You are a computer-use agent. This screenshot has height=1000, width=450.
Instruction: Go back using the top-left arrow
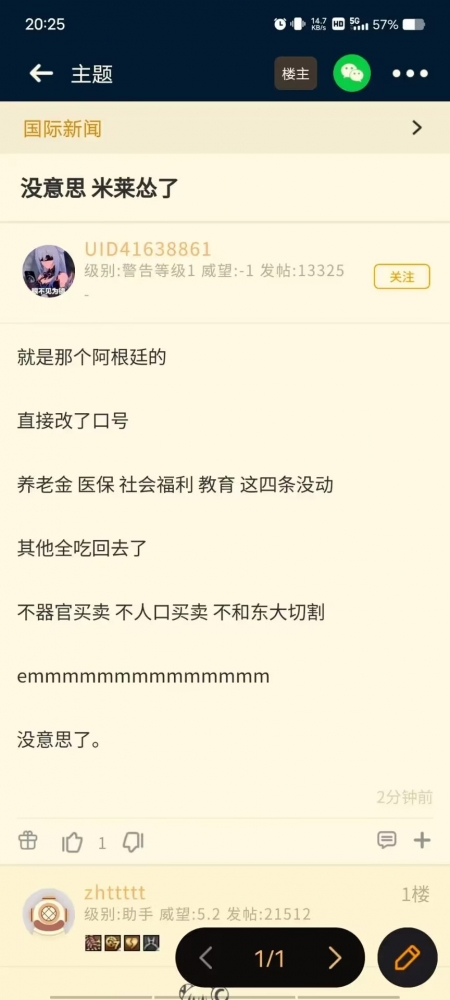[41, 74]
